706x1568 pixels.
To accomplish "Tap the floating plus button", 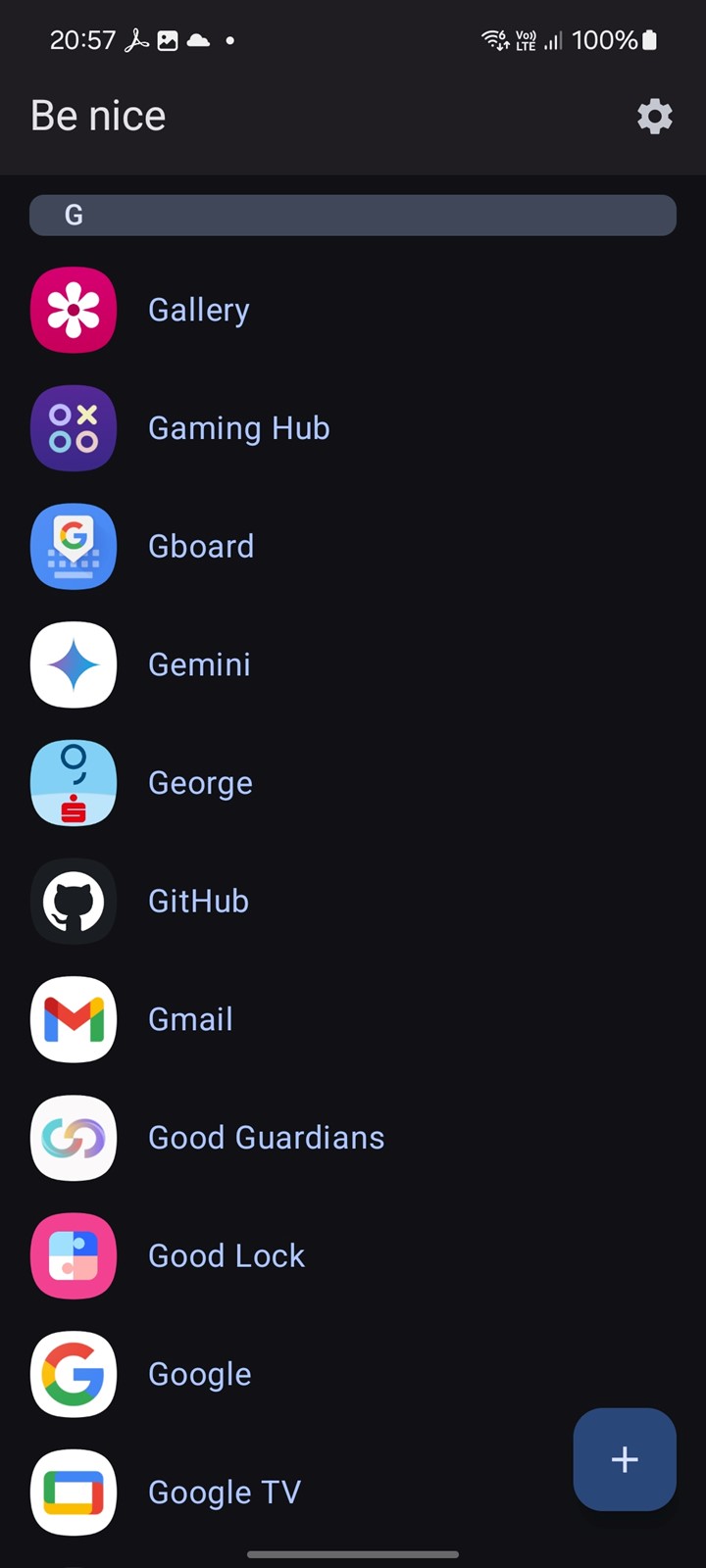I will click(625, 1459).
